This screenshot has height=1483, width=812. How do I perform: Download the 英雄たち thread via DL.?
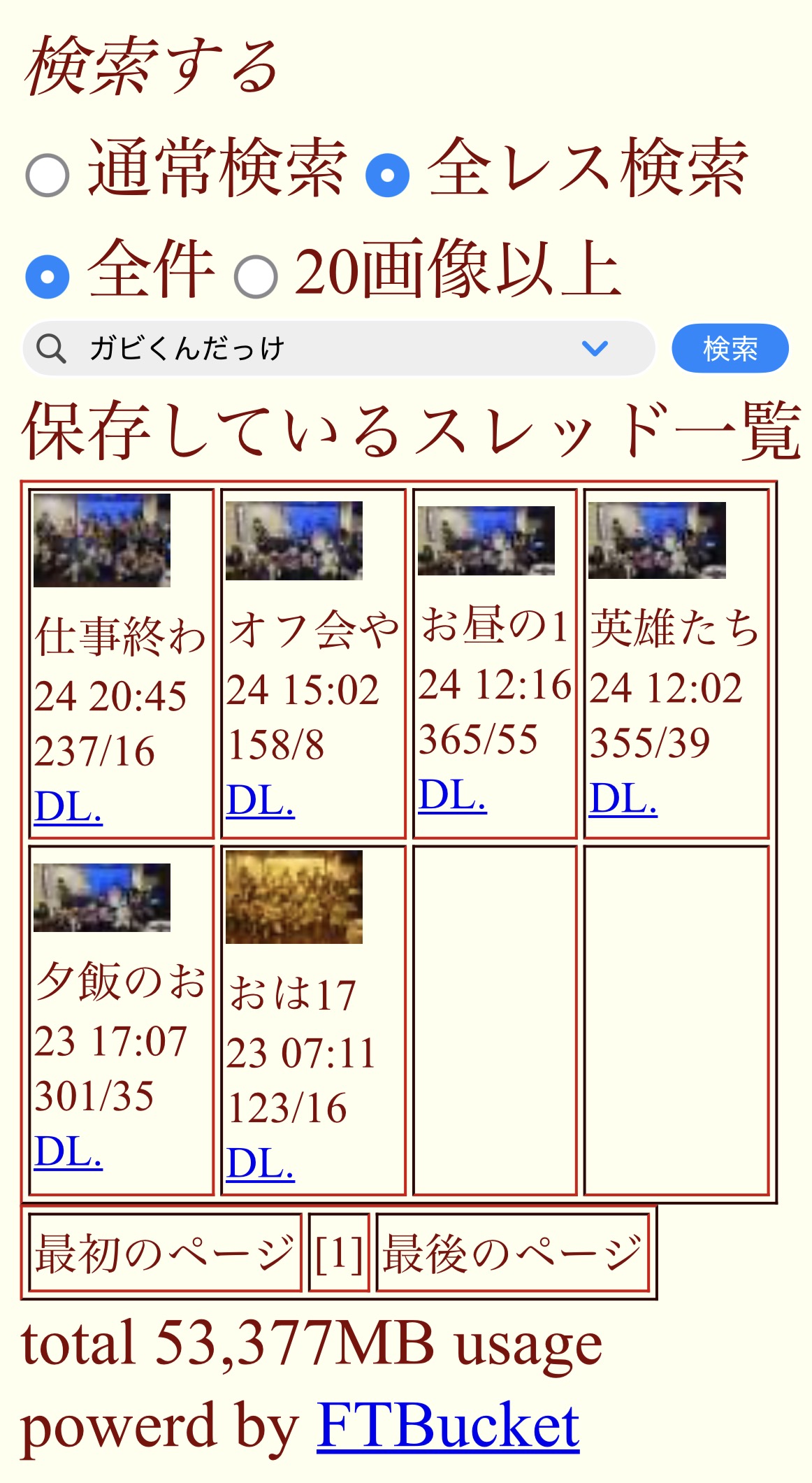[x=623, y=798]
